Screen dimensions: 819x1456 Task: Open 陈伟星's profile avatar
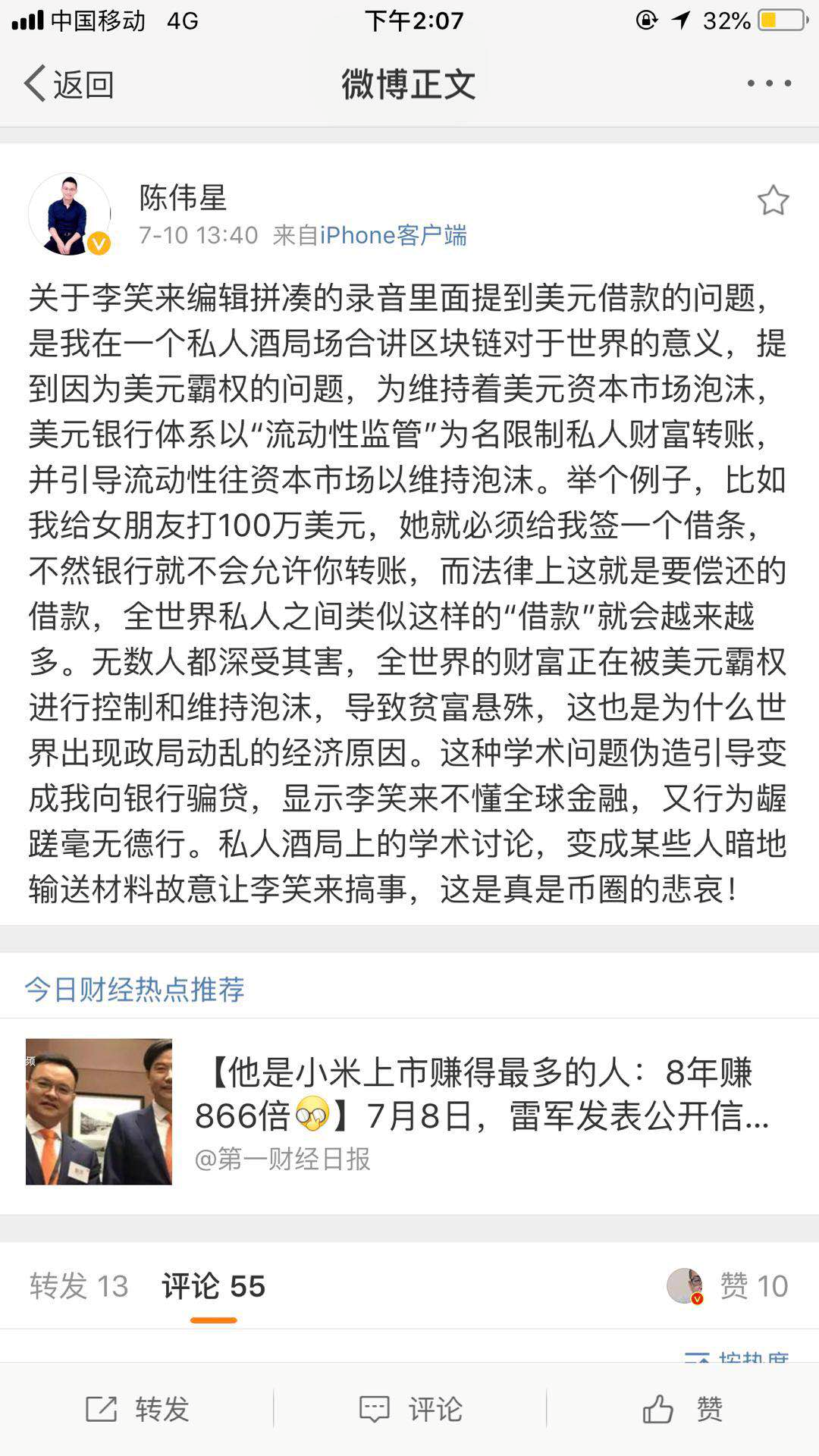point(70,214)
